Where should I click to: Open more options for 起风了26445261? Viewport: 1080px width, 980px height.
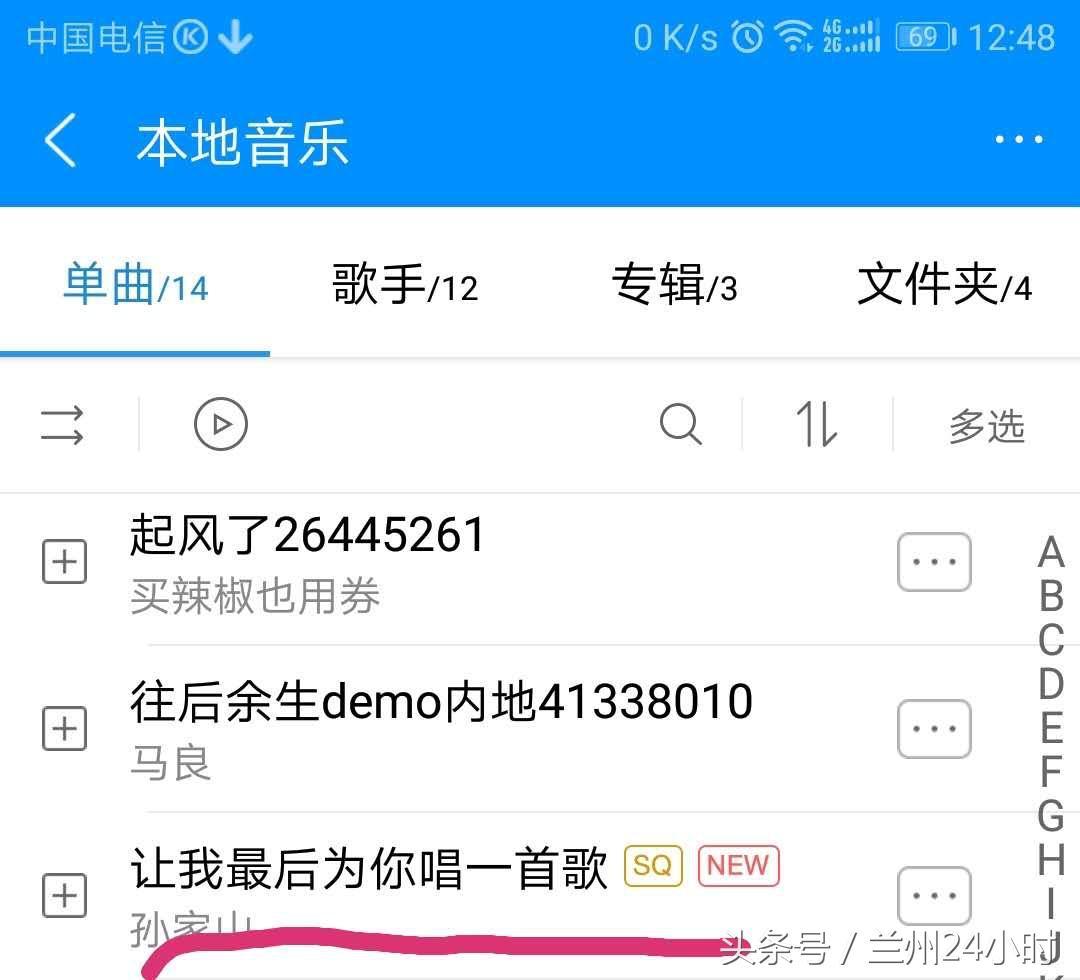pos(934,562)
